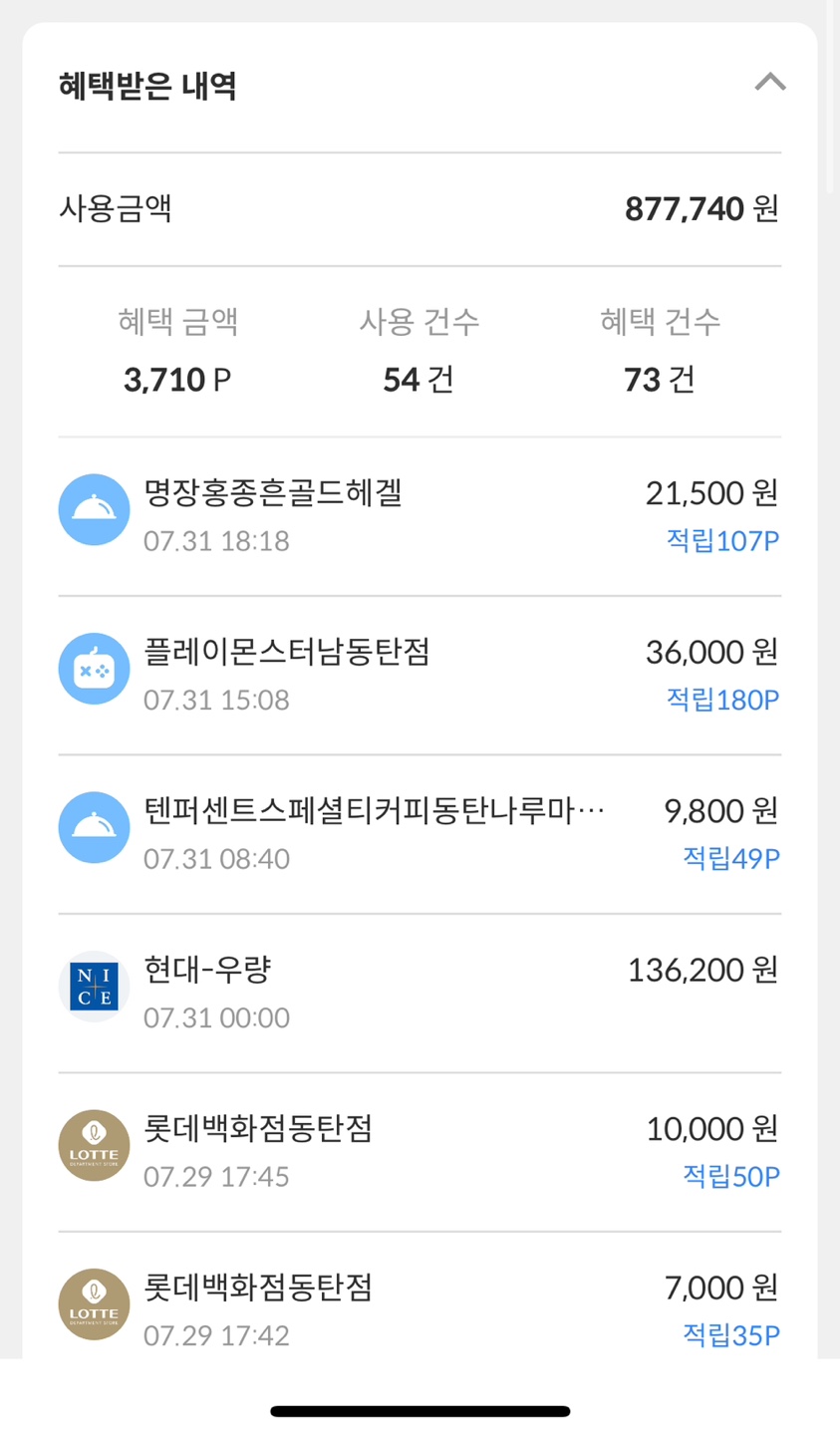Tap the home indicator bar at the bottom
This screenshot has height=1435, width=840.
pyautogui.click(x=420, y=1408)
